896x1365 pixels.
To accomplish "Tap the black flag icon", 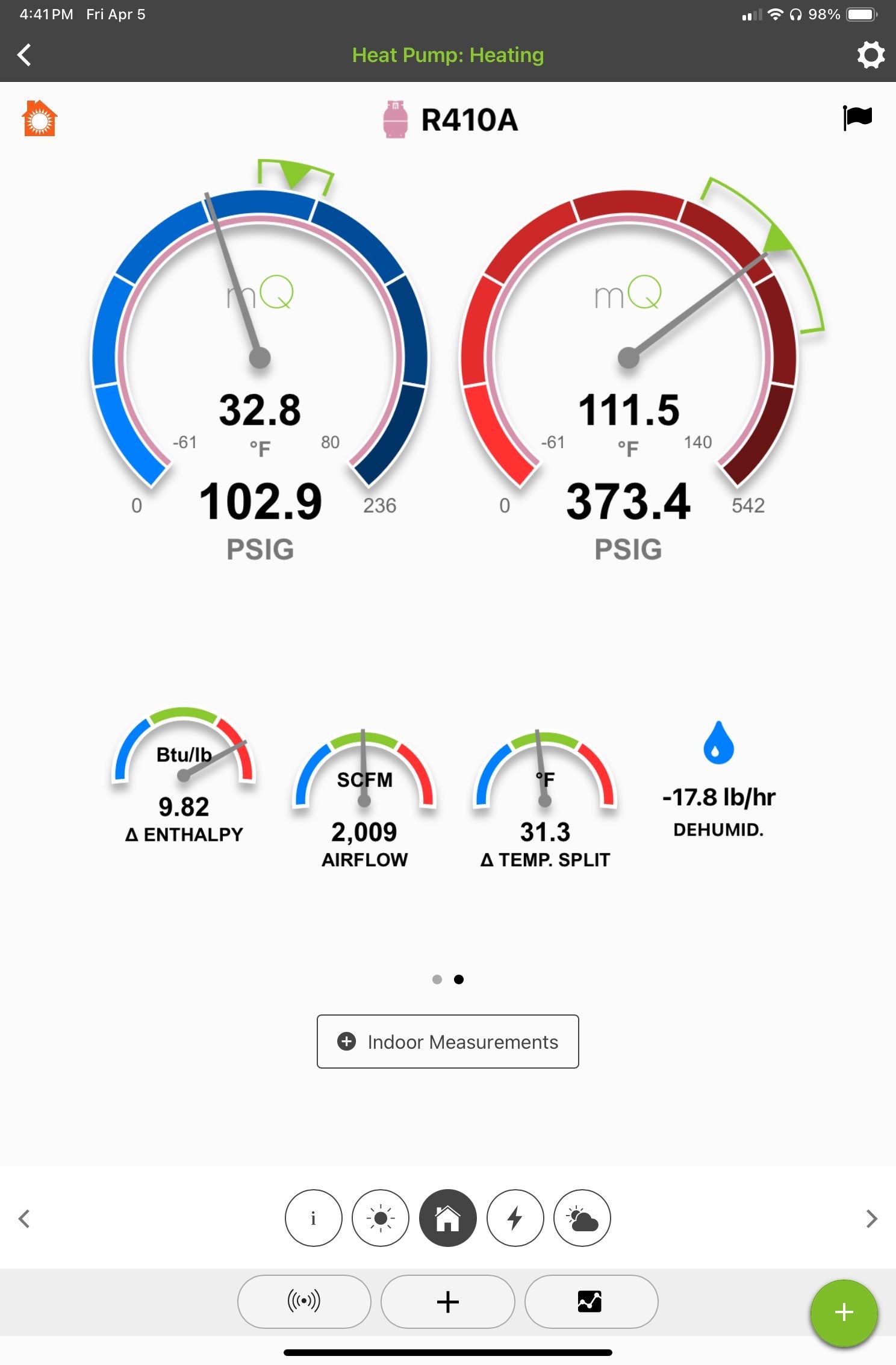I will [x=857, y=117].
